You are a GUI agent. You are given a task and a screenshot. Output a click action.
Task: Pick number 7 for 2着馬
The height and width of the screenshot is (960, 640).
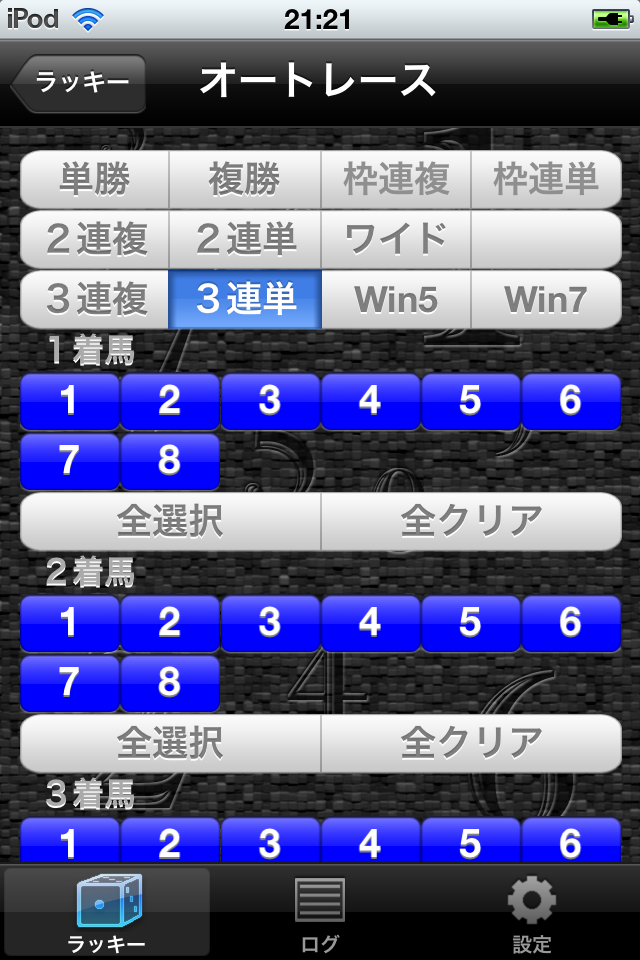tap(69, 683)
